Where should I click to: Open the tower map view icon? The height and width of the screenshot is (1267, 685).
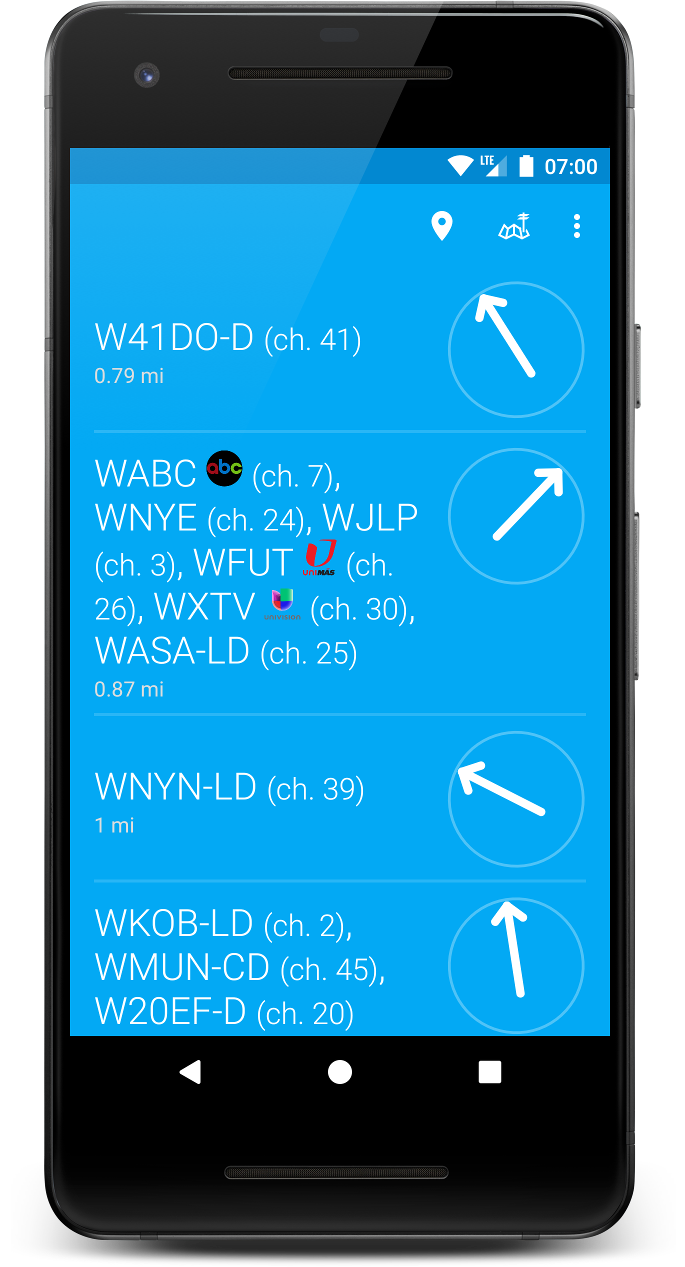tap(514, 227)
